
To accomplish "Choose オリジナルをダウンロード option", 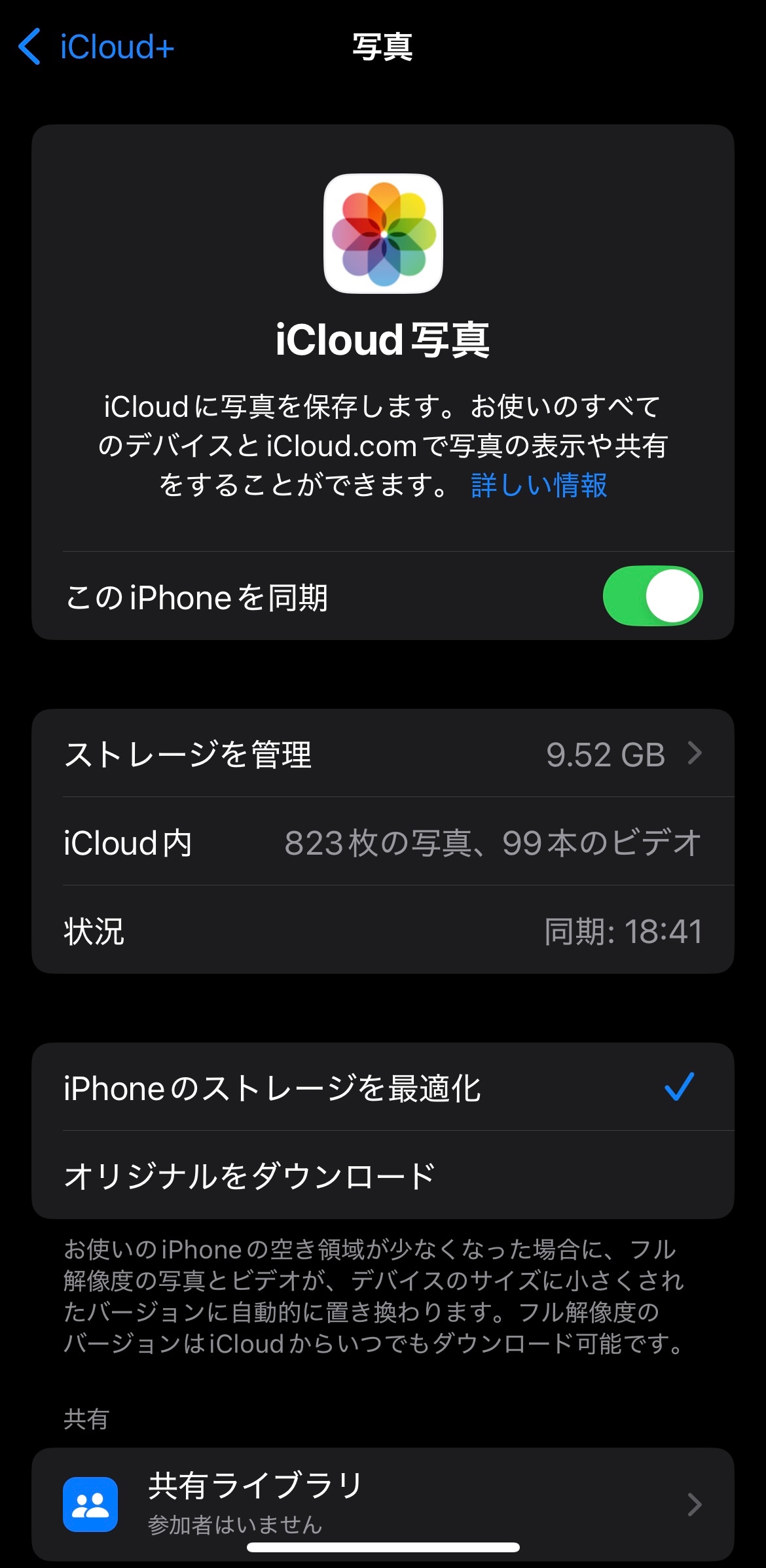I will pos(382,1175).
